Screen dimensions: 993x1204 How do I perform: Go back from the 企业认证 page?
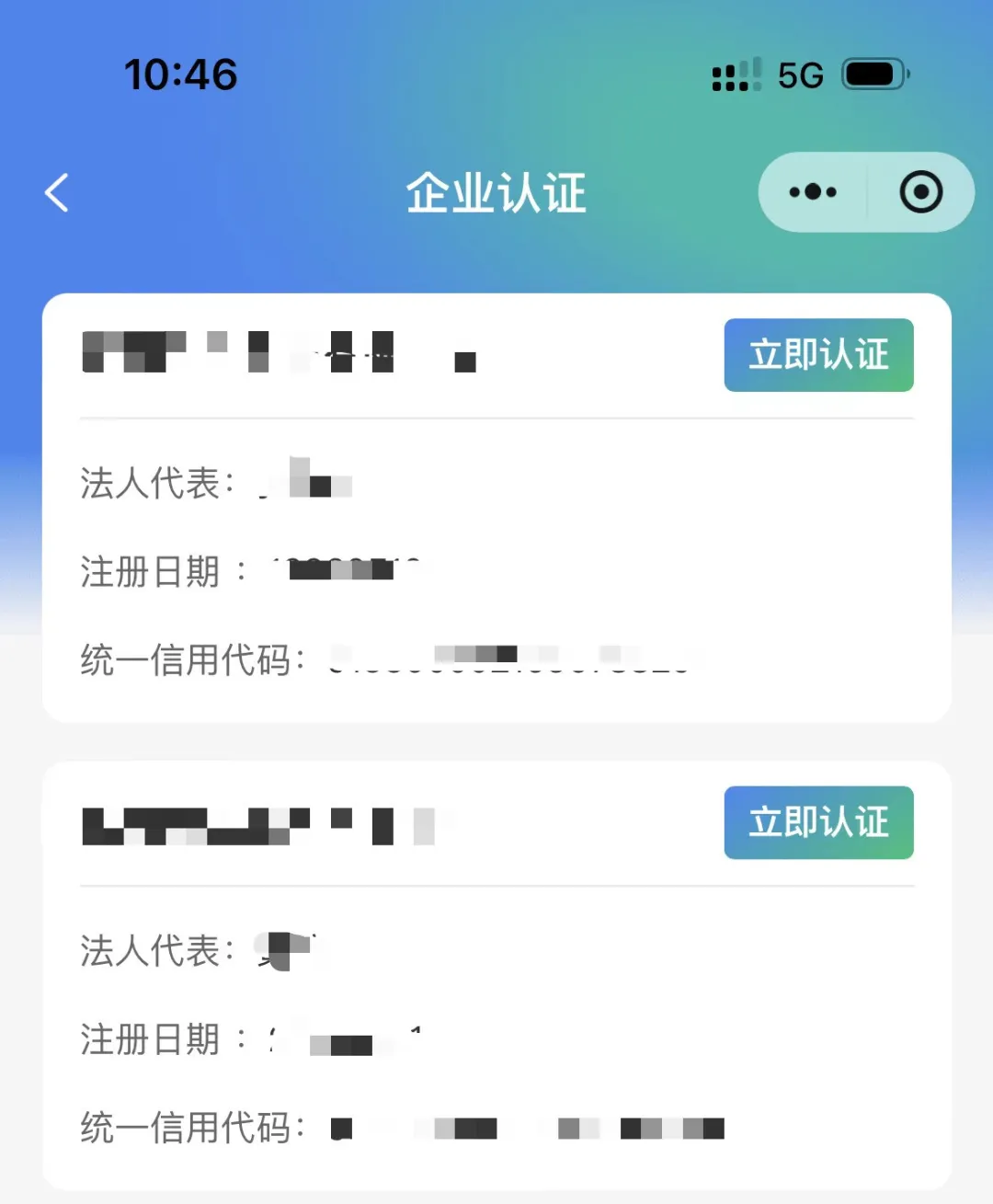click(x=57, y=193)
